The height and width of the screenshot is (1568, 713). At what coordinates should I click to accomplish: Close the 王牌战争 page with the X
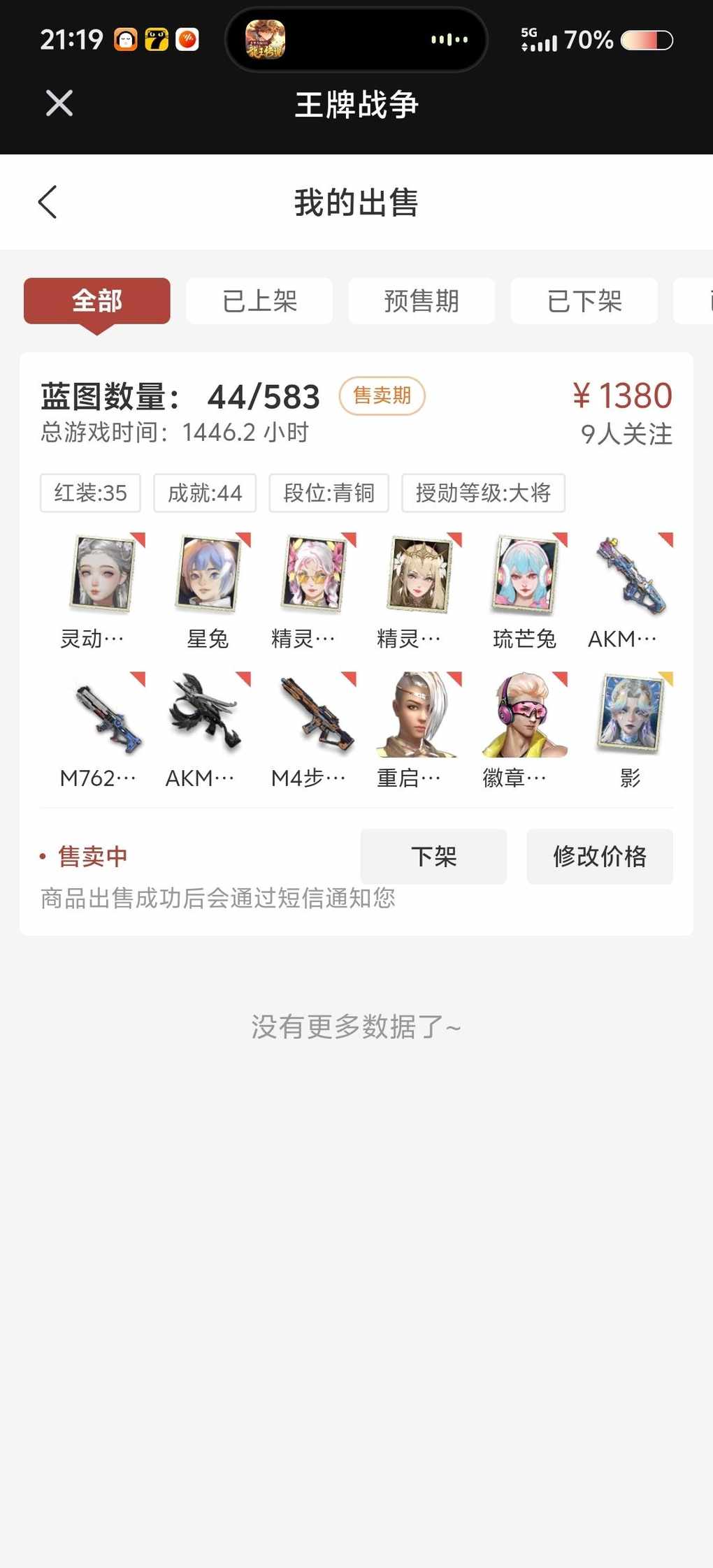59,103
